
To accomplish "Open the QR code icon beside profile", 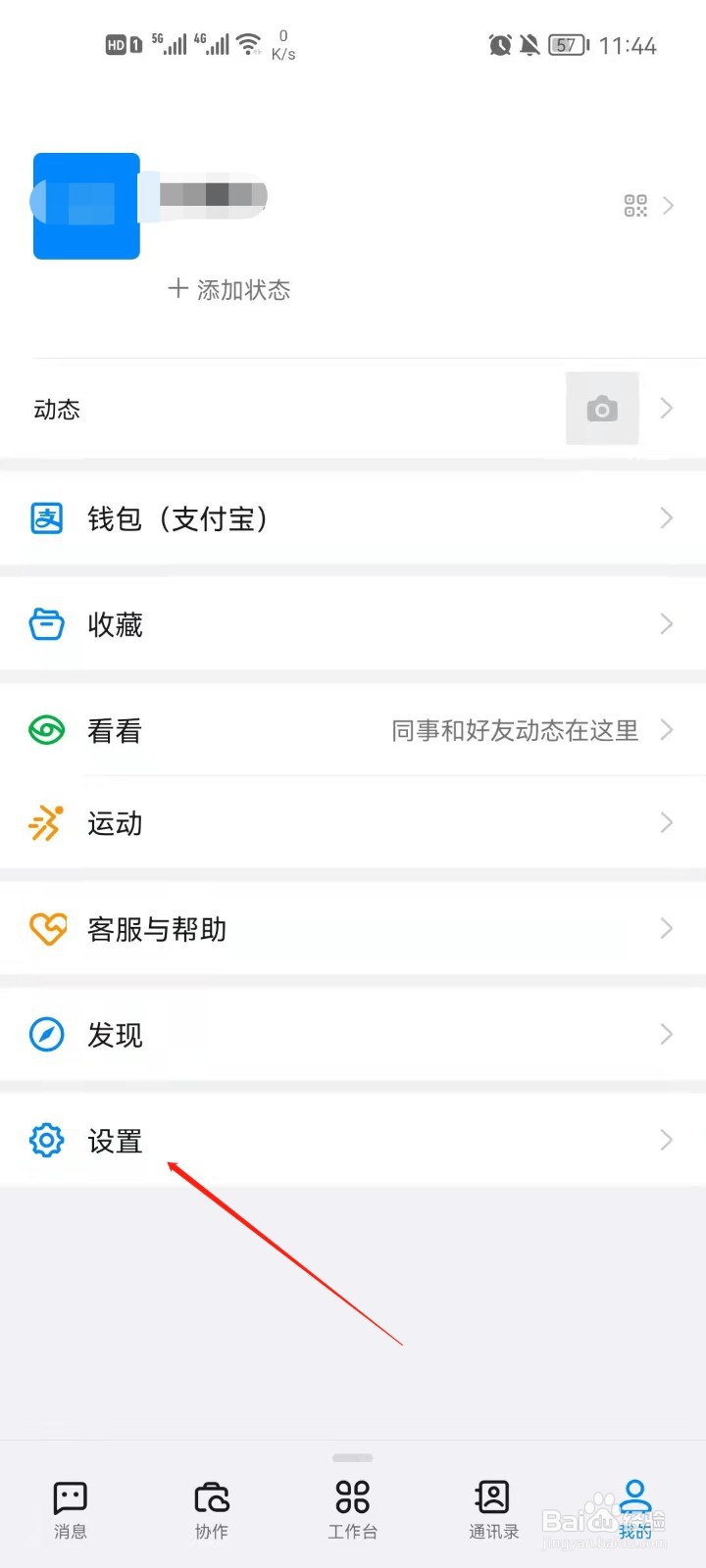I will [x=635, y=206].
